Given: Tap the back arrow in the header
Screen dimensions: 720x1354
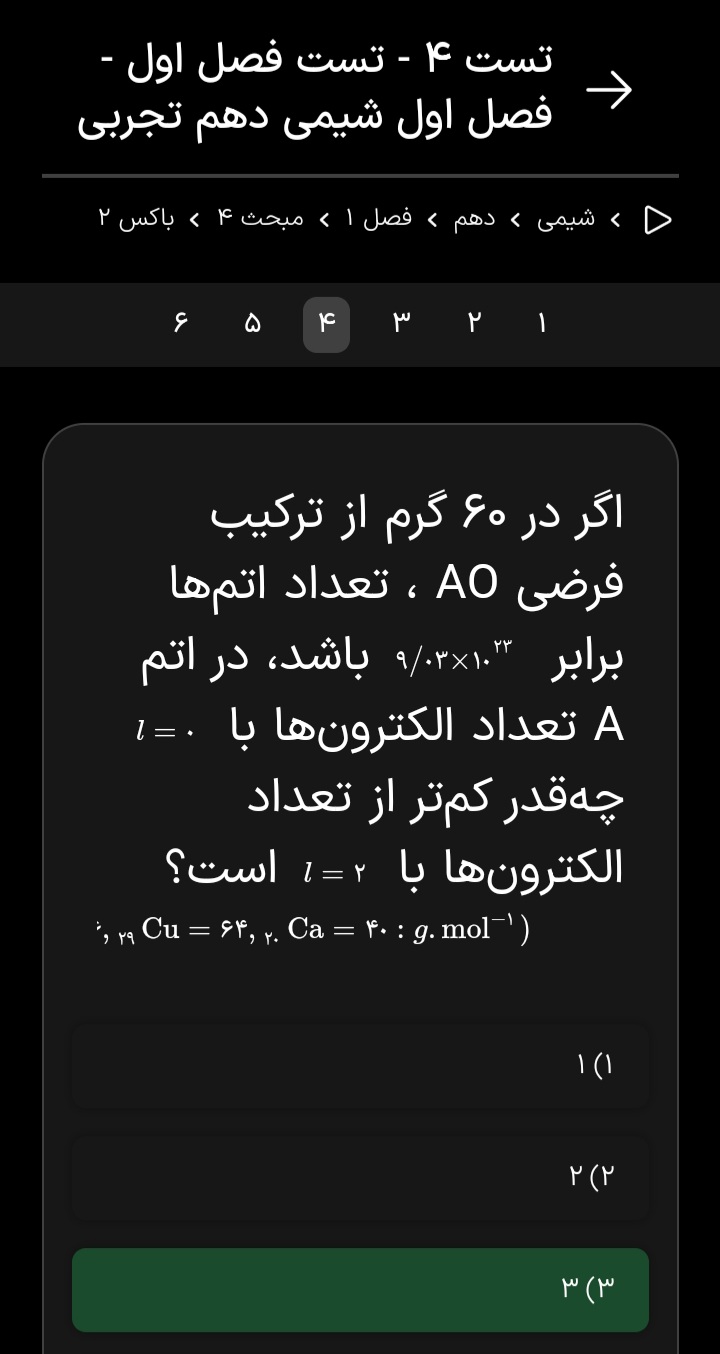Looking at the screenshot, I should pyautogui.click(x=609, y=90).
